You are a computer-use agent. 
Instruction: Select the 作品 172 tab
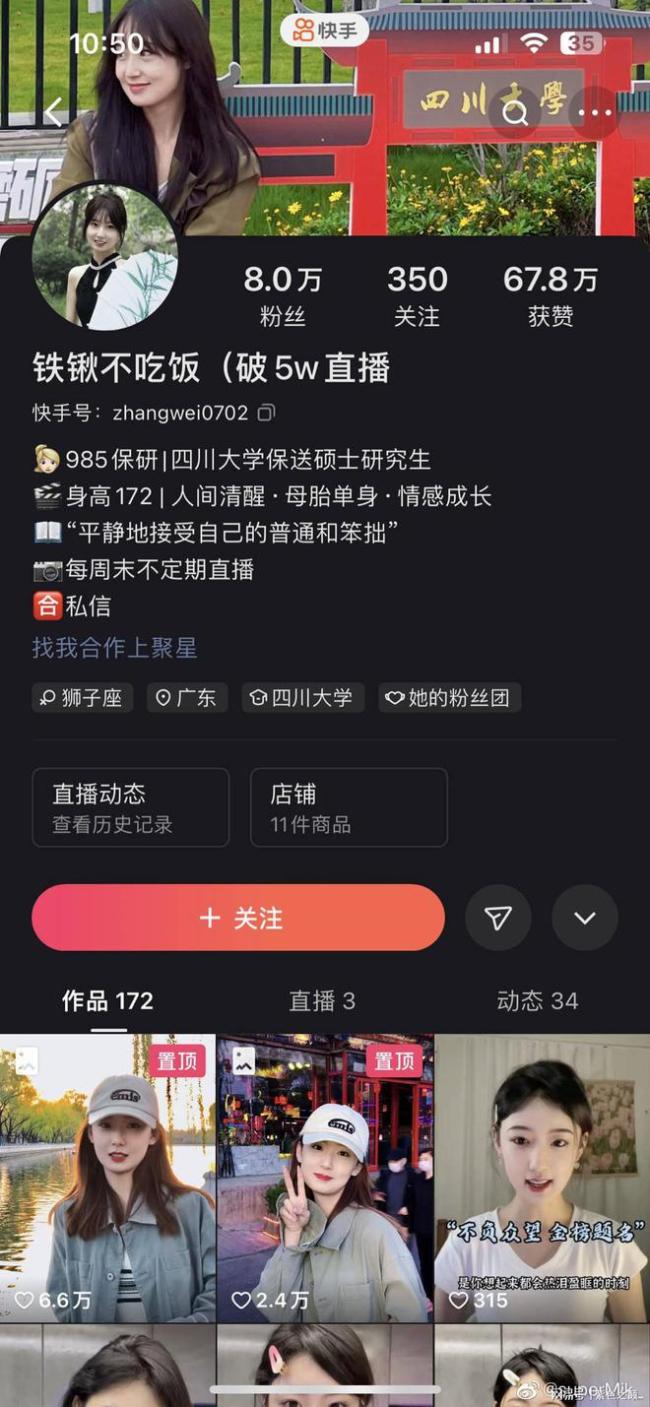click(x=107, y=1001)
